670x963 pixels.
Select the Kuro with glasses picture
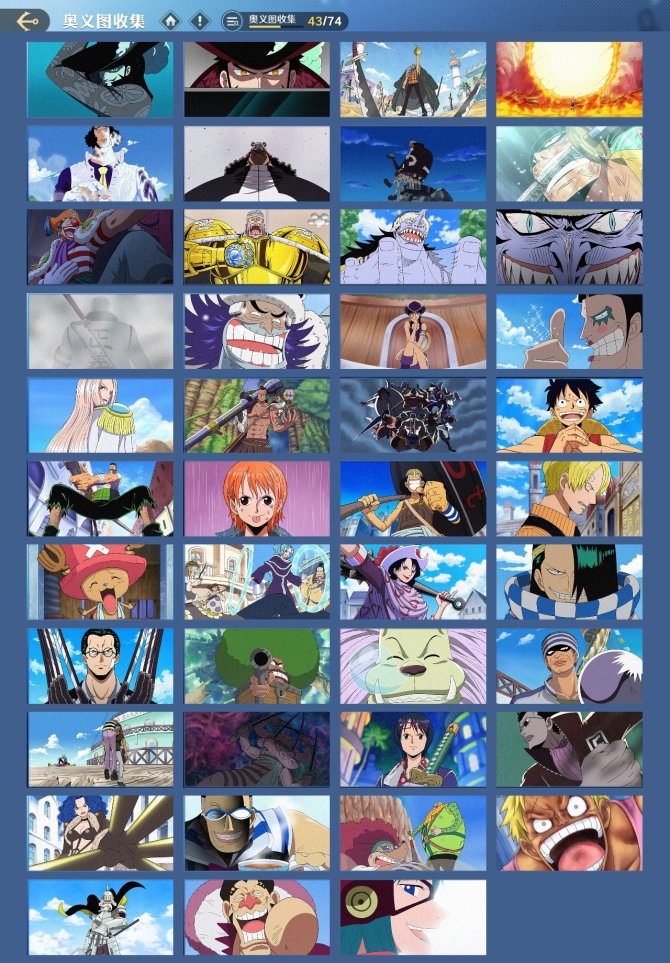point(100,666)
